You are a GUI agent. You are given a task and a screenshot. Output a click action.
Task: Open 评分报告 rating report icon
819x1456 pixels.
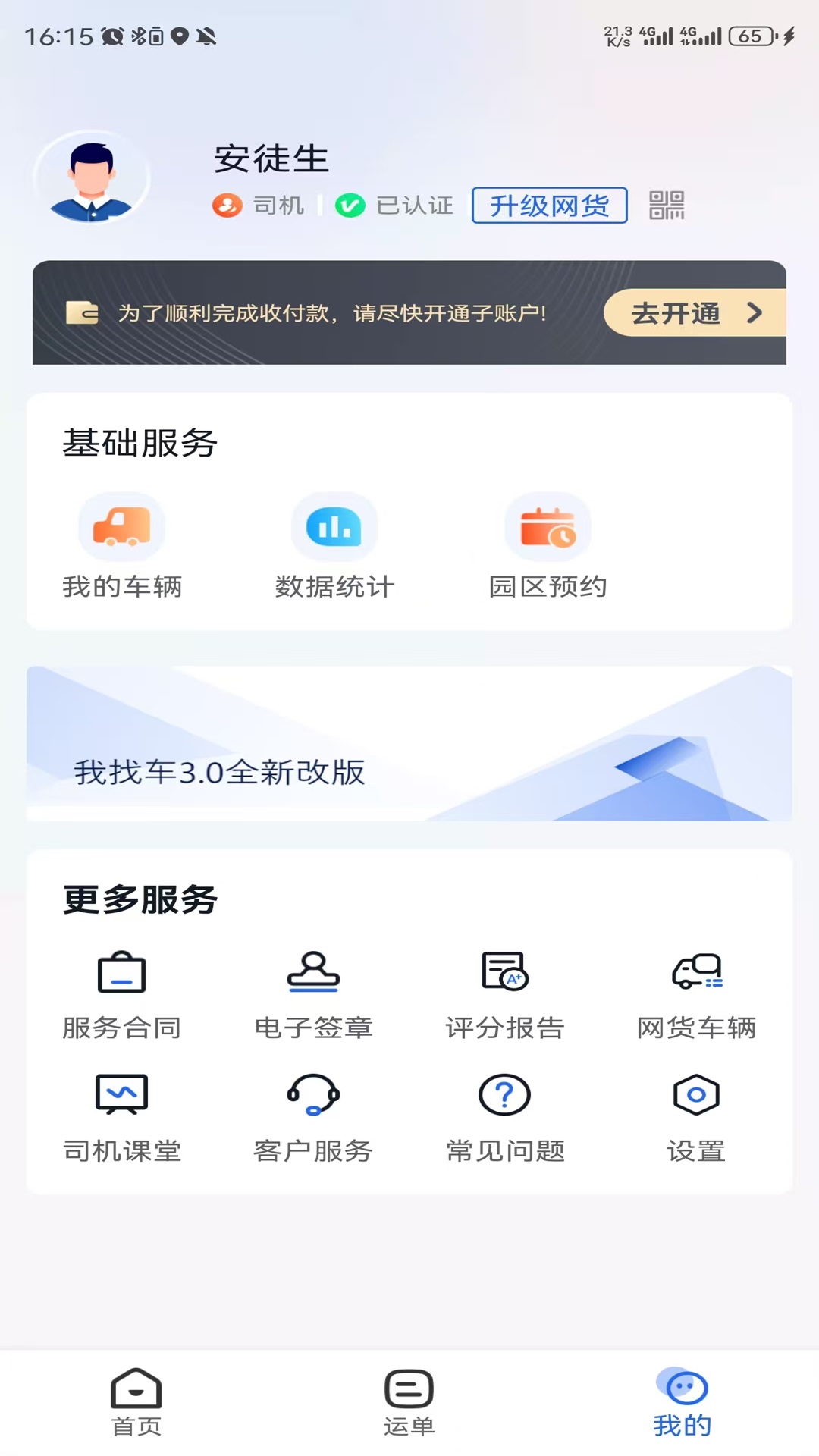pos(504,973)
